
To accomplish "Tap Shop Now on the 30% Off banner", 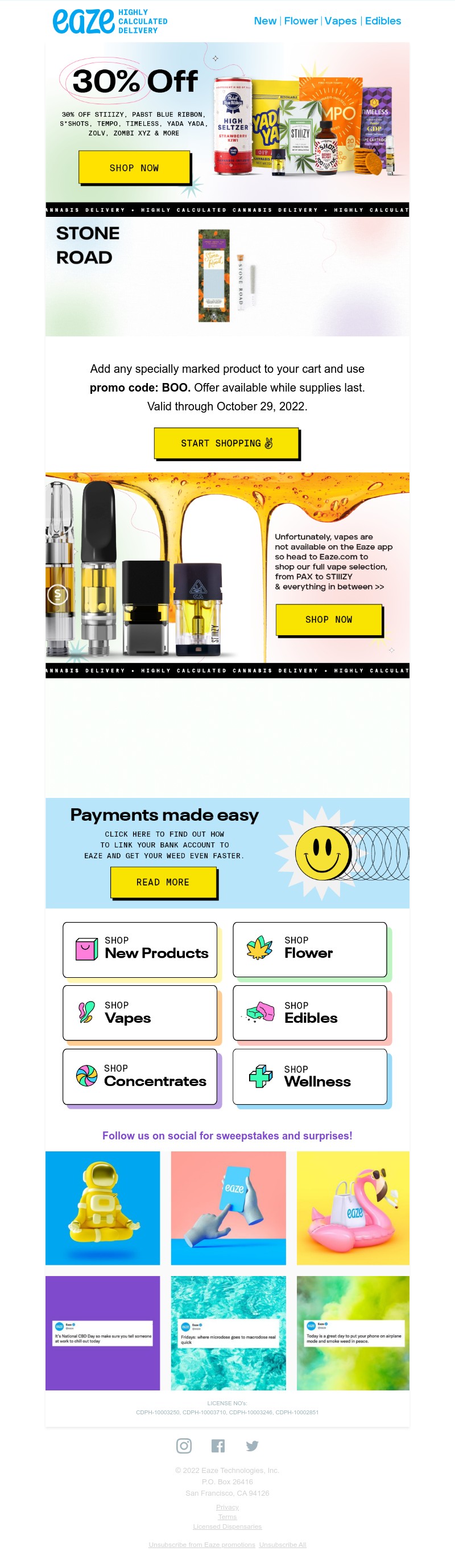I will coord(134,167).
